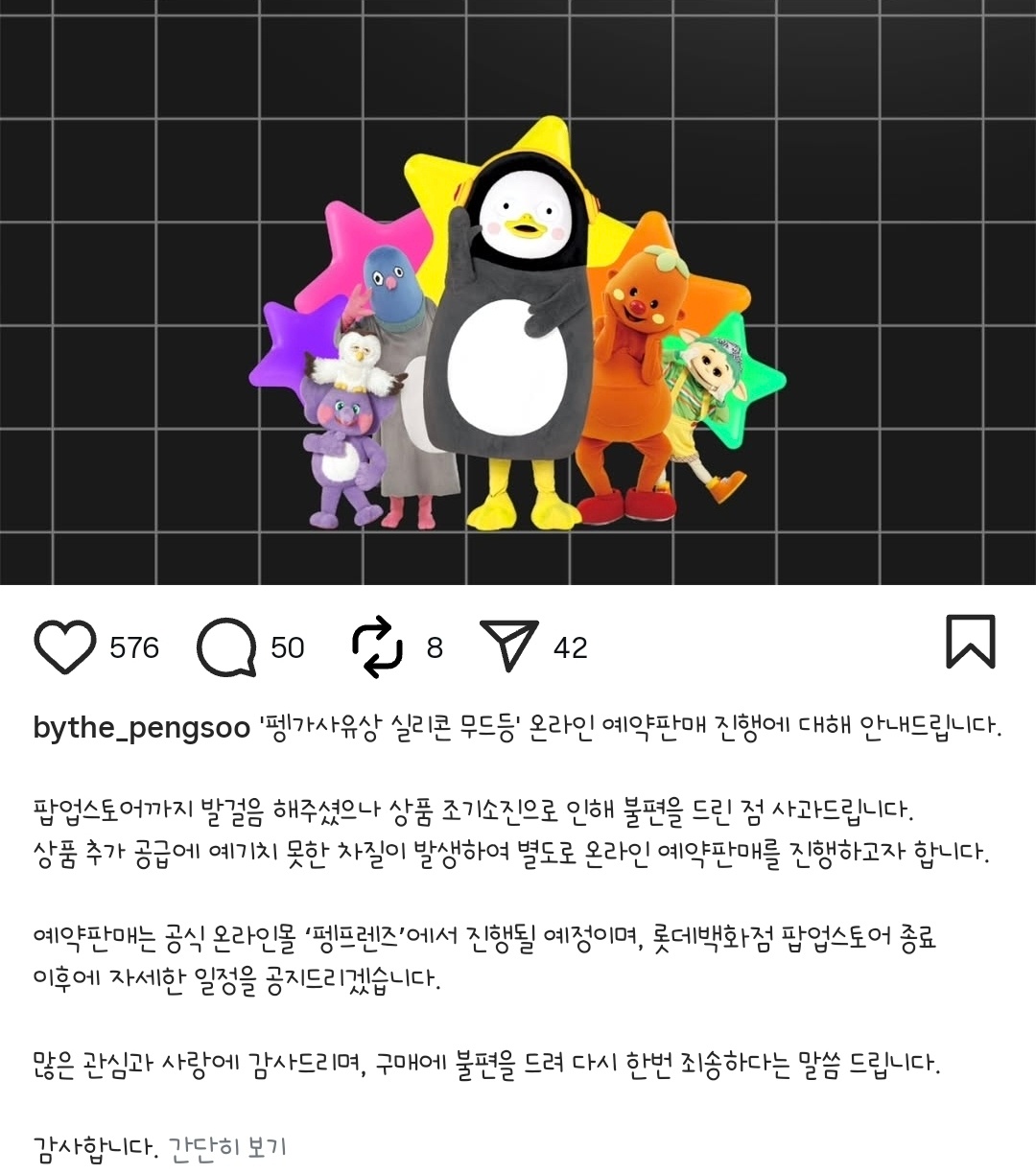Image resolution: width=1036 pixels, height=1174 pixels.
Task: Bookmark this post
Action: coord(970,642)
